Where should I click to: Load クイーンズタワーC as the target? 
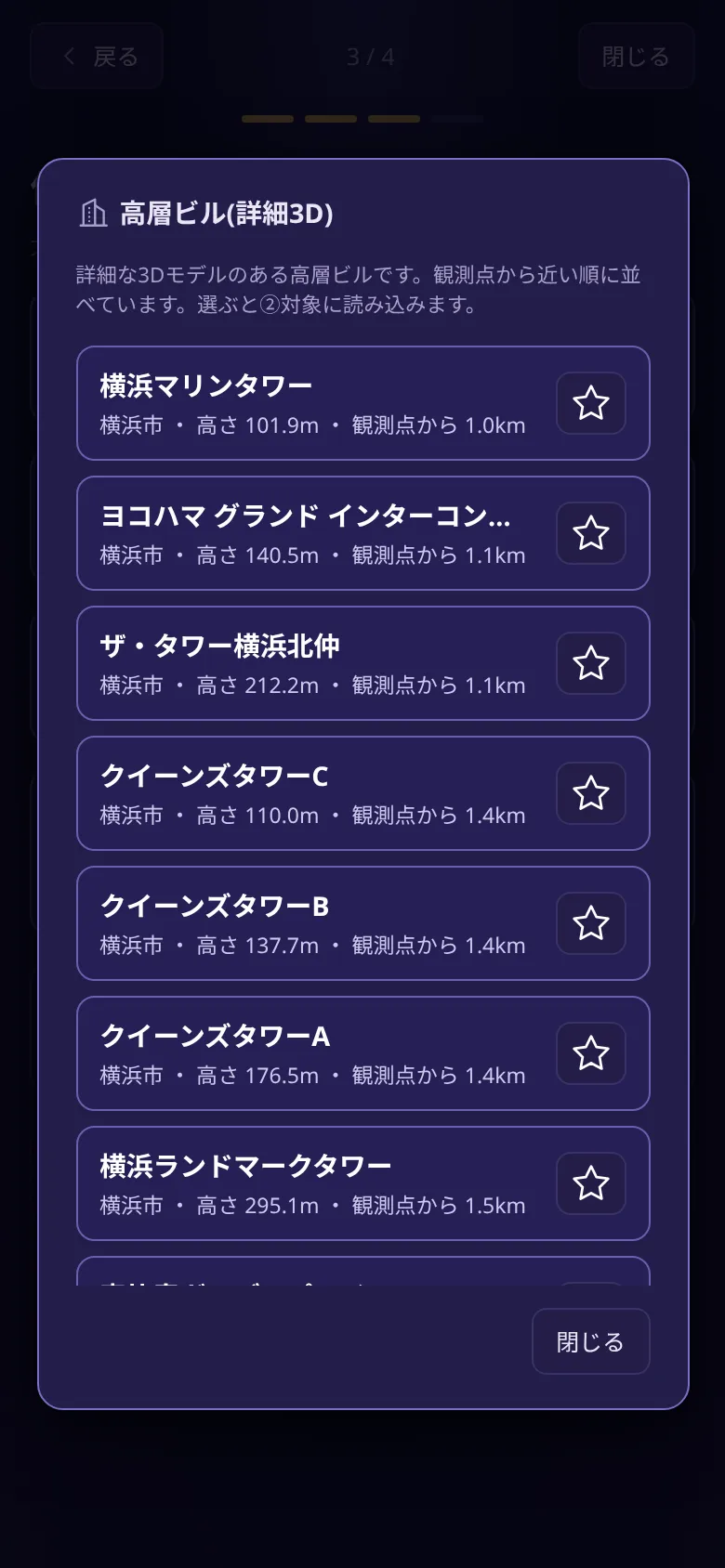(316, 793)
